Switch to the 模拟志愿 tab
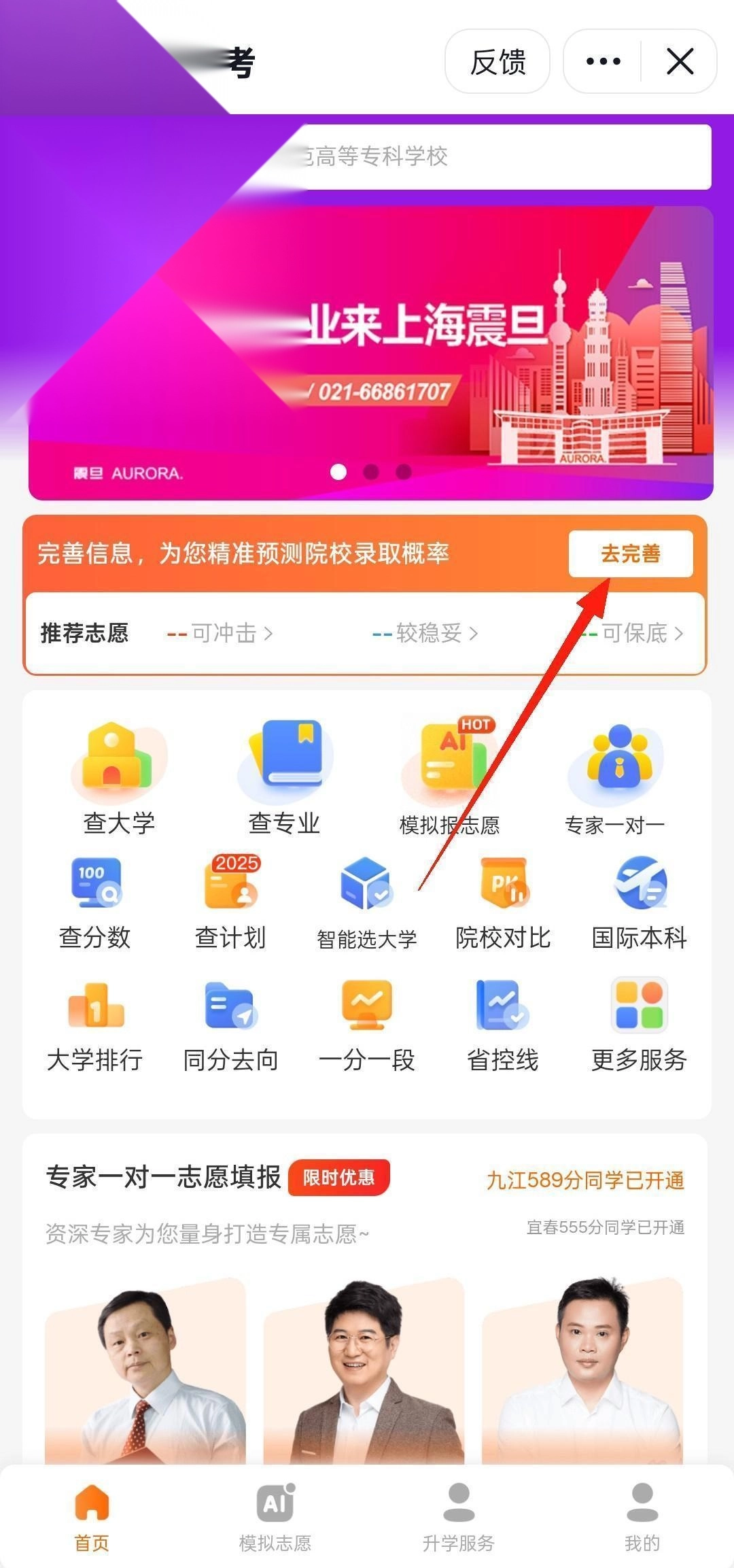Viewport: 734px width, 1568px height. coord(275,1518)
